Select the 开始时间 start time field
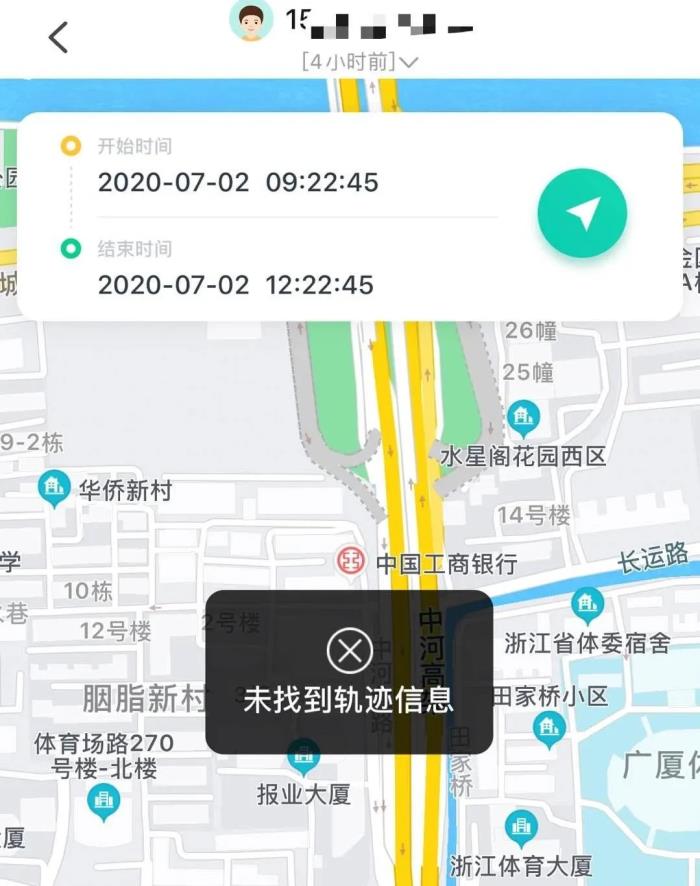The height and width of the screenshot is (886, 700). tap(238, 182)
